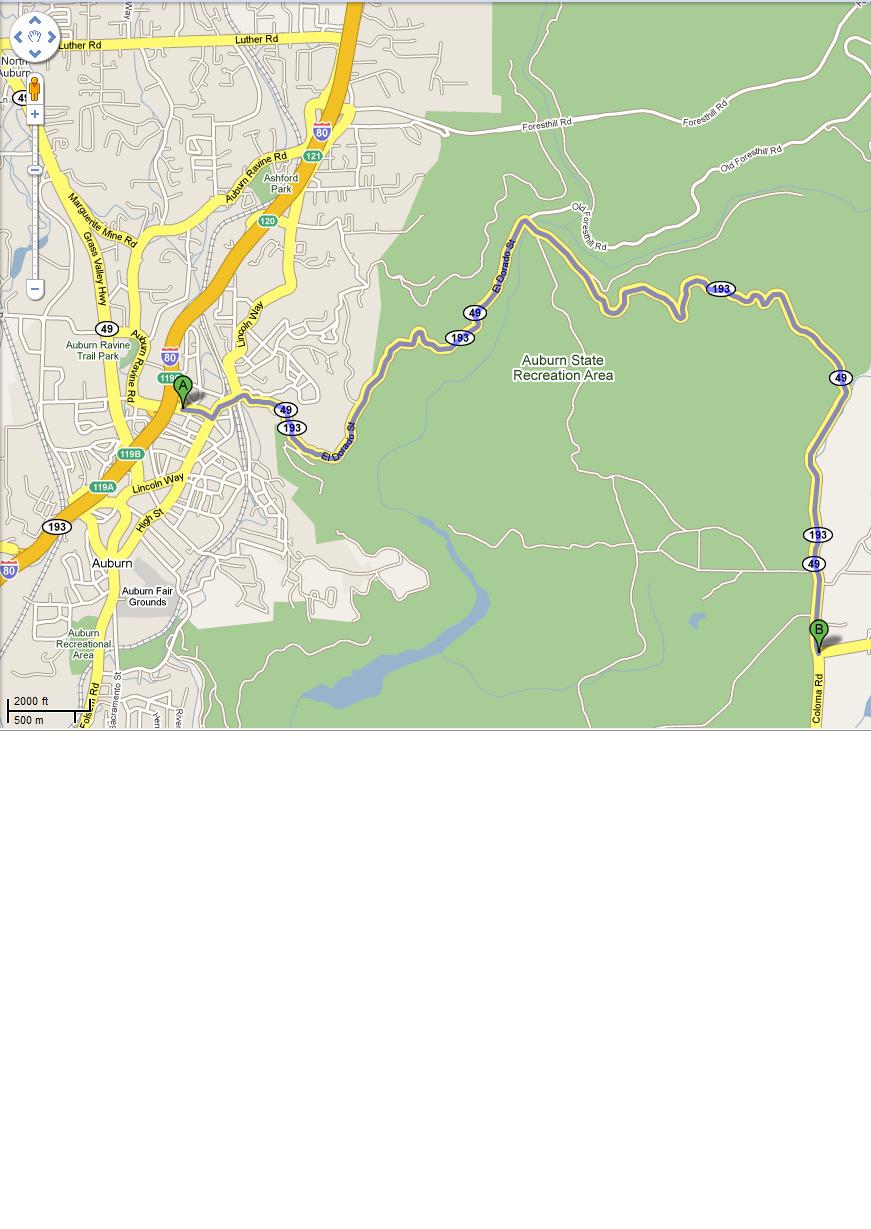This screenshot has width=871, height=1229.
Task: Select the orange Street View pegman
Action: (35, 88)
